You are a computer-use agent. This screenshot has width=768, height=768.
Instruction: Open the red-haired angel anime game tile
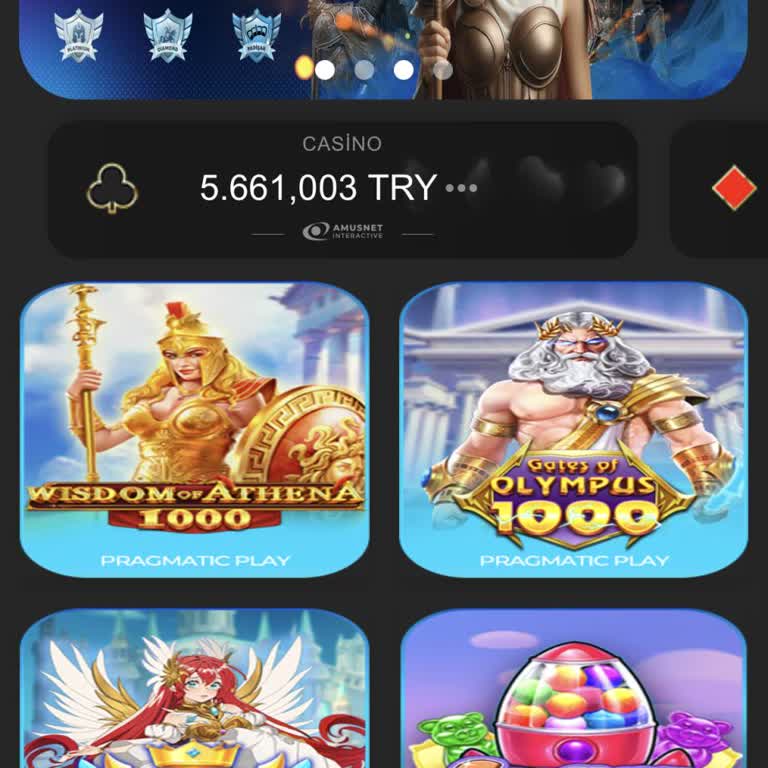(194, 690)
